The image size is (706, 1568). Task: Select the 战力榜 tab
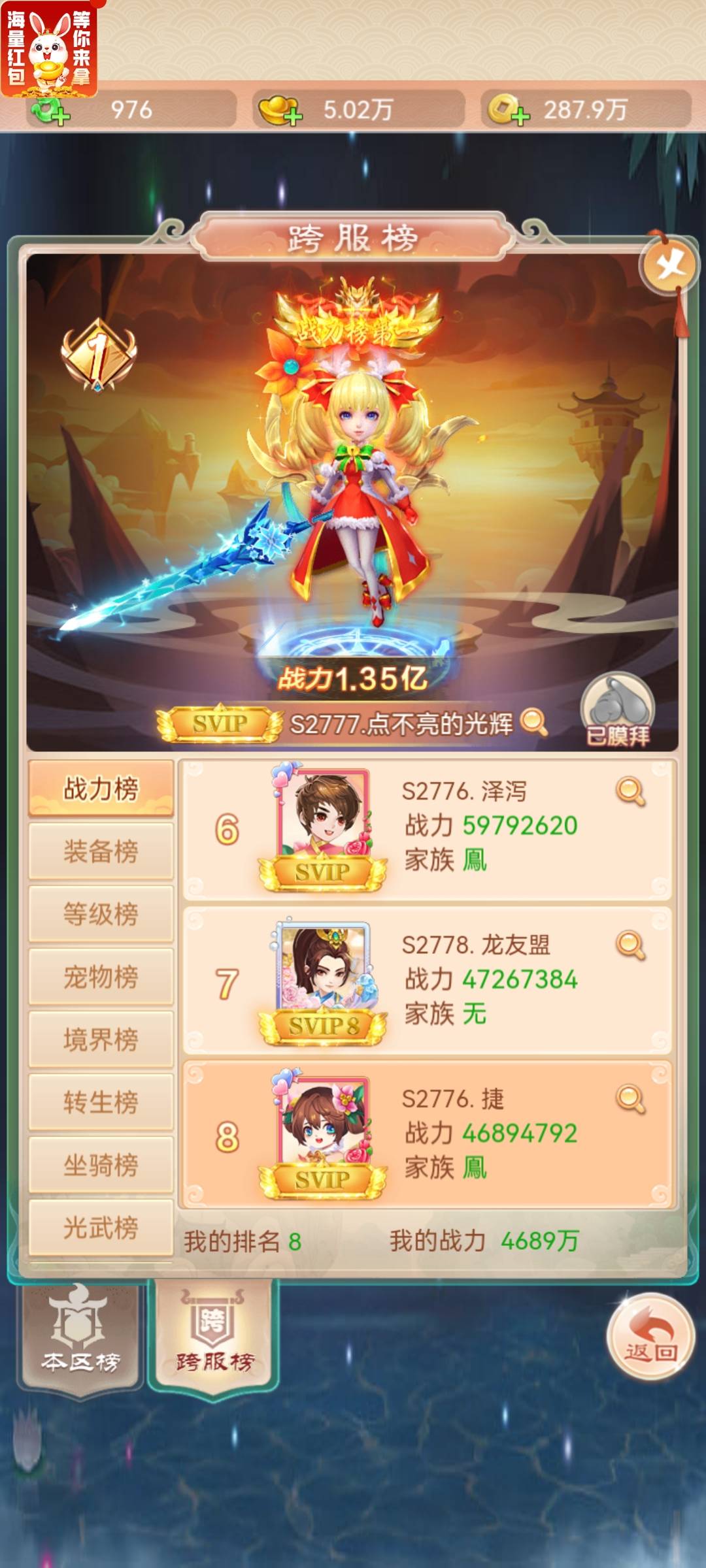pos(101,789)
